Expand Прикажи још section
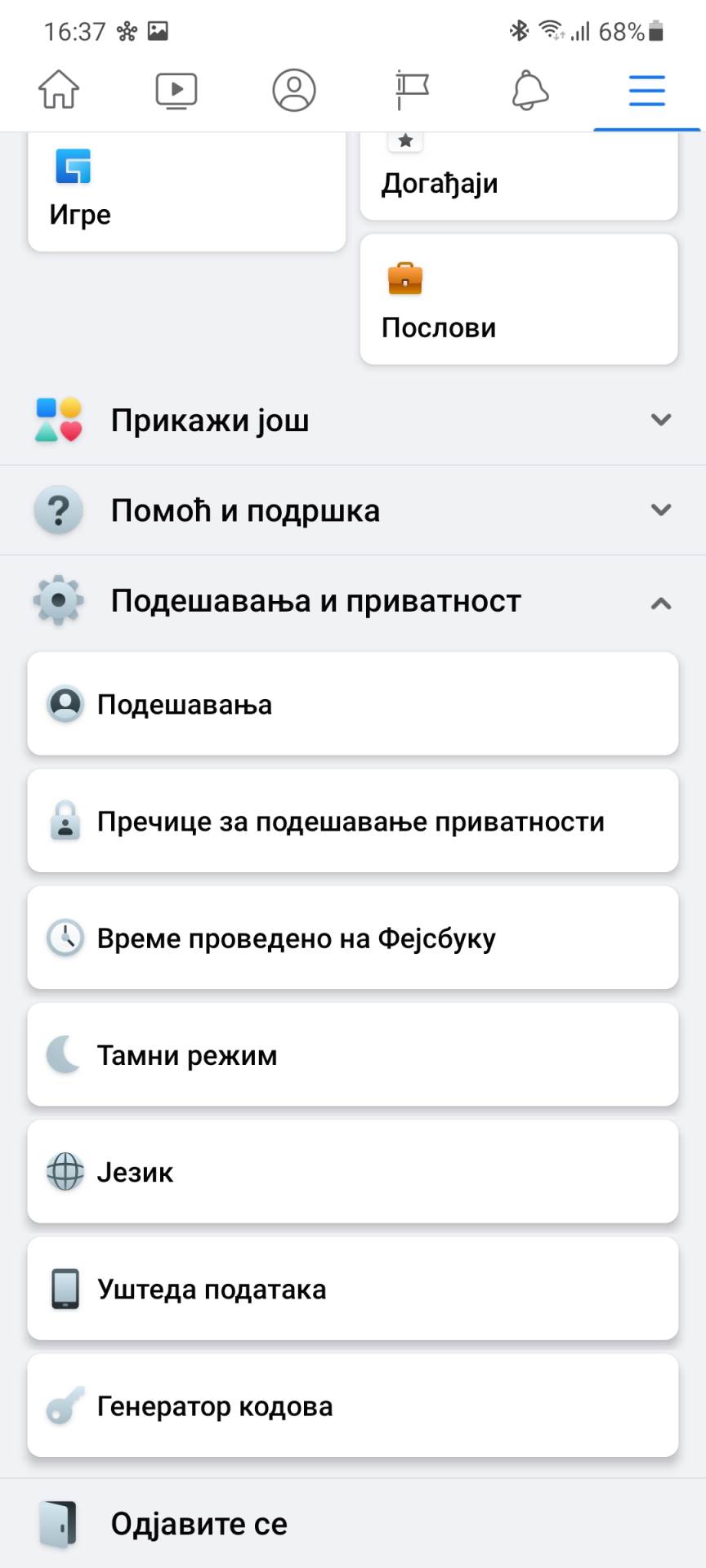This screenshot has height=1568, width=706. click(x=353, y=421)
